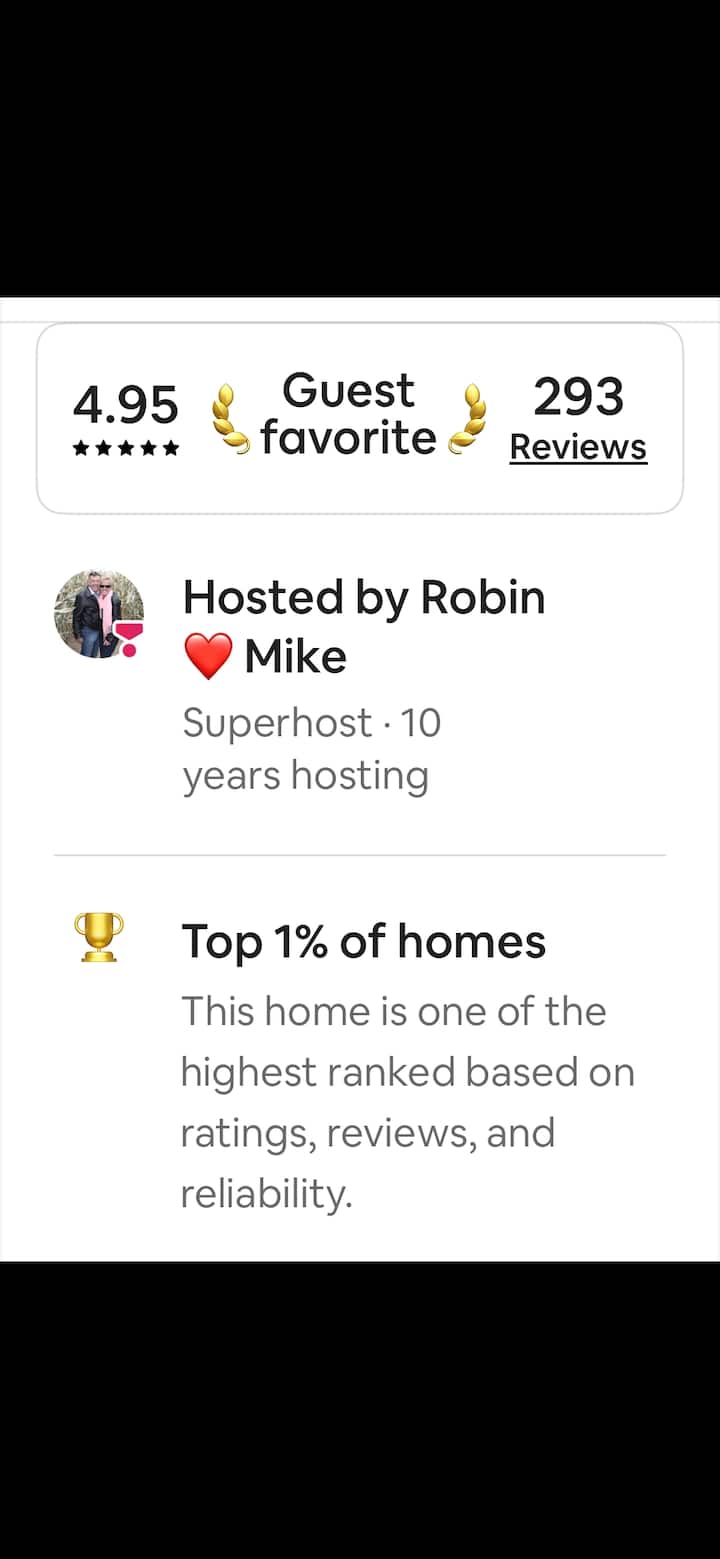View host profile of Robin and Mike
The height and width of the screenshot is (1559, 720).
pos(99,614)
